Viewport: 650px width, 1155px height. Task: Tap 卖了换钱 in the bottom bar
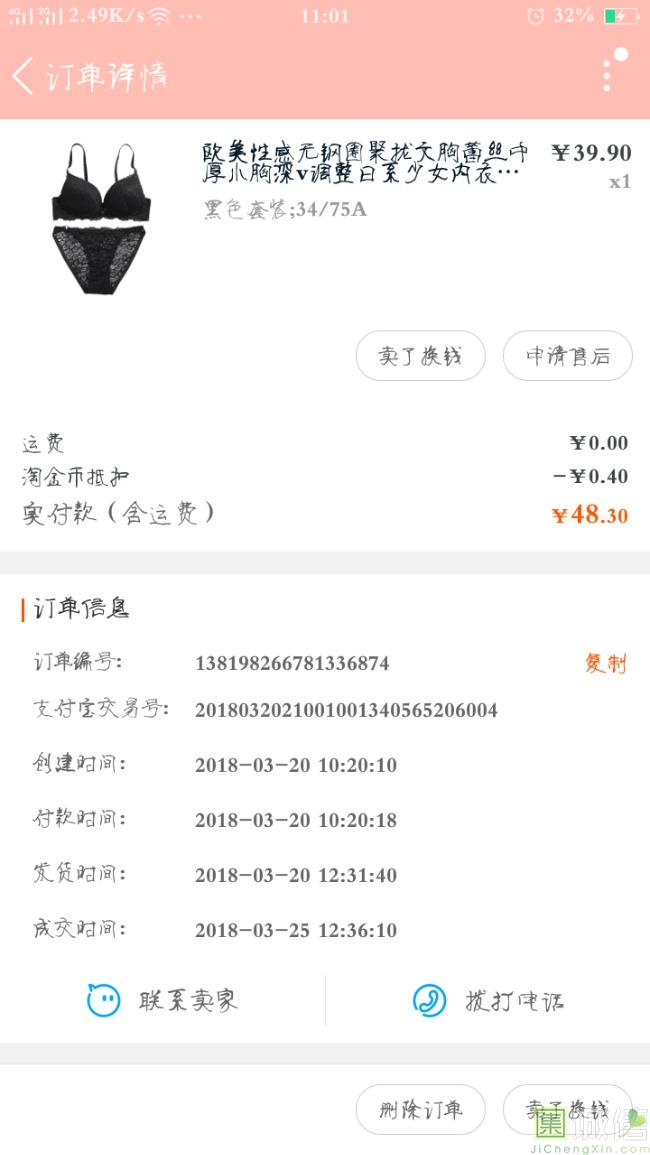point(567,1109)
